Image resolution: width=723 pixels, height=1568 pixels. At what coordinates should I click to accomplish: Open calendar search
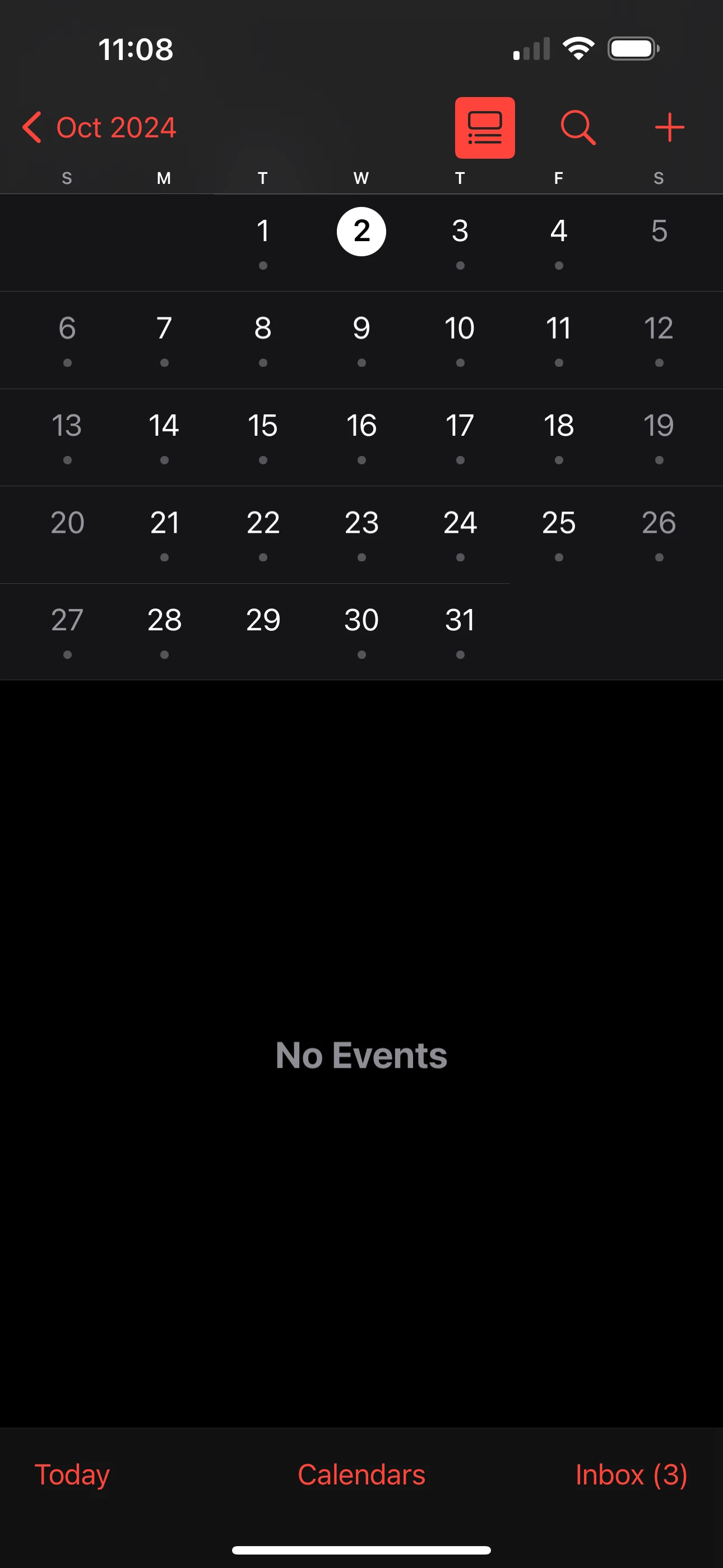[577, 127]
